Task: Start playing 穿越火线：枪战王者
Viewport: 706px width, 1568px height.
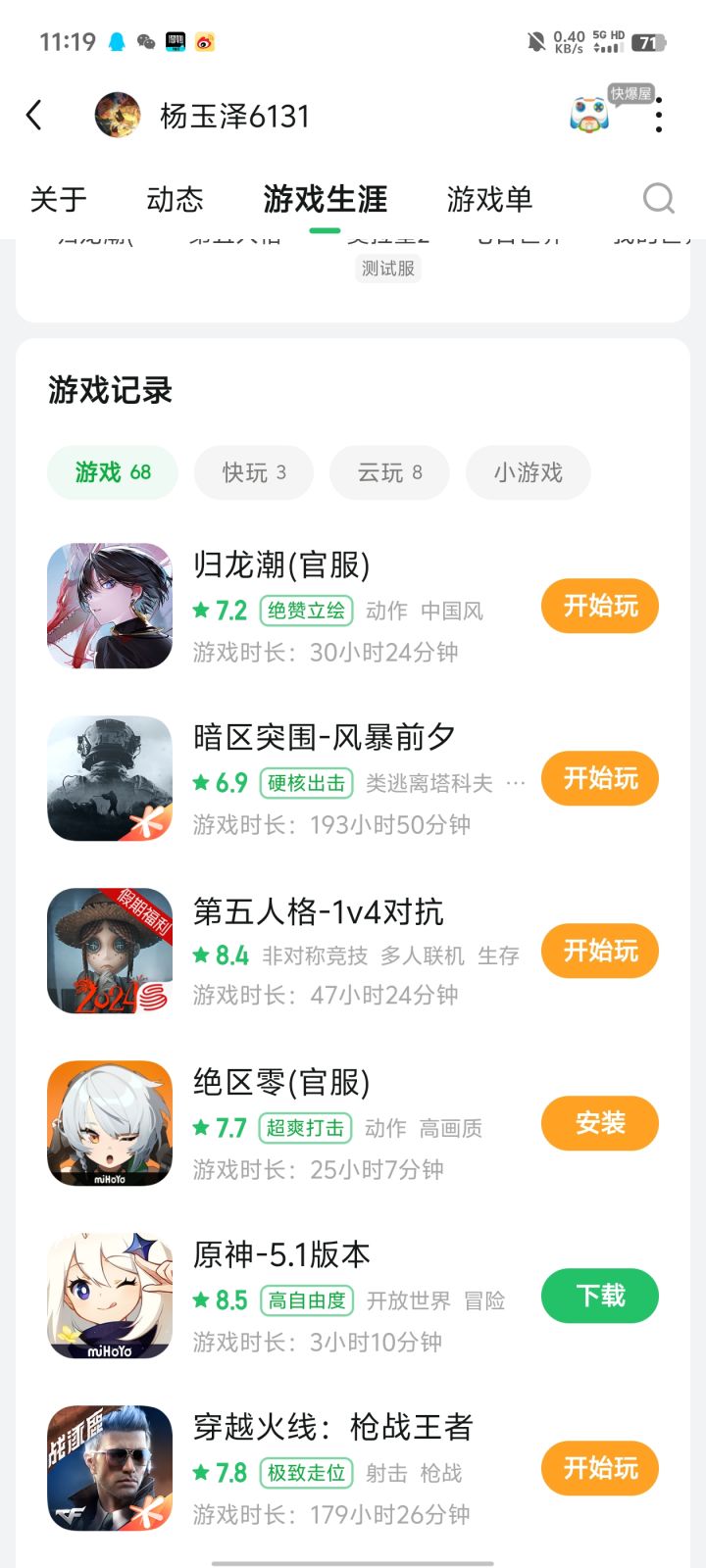Action: (600, 1468)
